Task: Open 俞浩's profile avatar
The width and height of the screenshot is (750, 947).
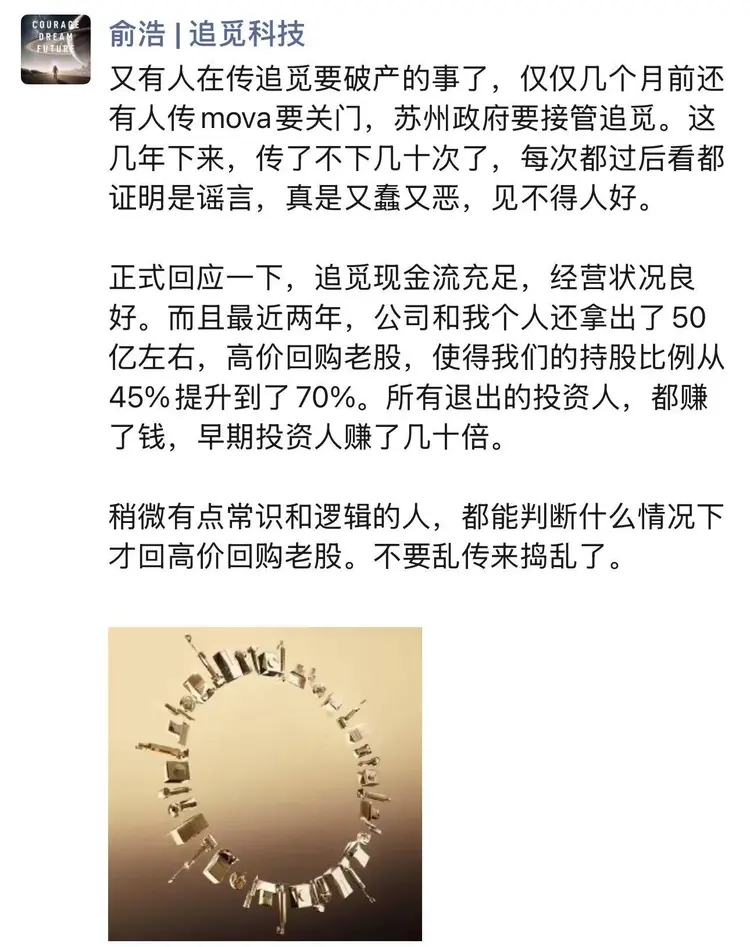Action: click(x=54, y=50)
